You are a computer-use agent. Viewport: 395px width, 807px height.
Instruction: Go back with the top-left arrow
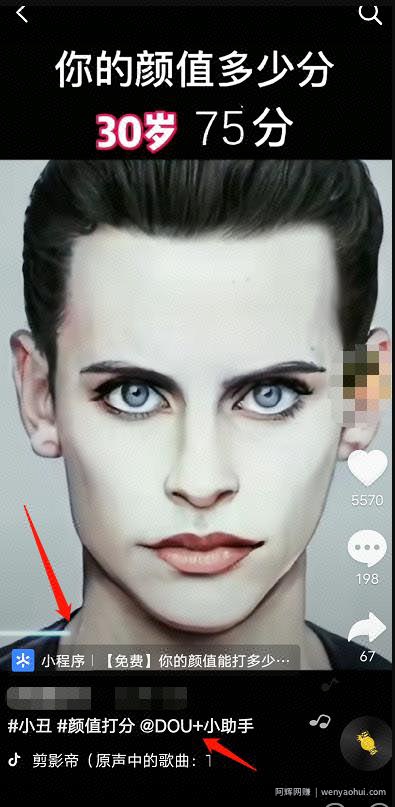pyautogui.click(x=22, y=14)
